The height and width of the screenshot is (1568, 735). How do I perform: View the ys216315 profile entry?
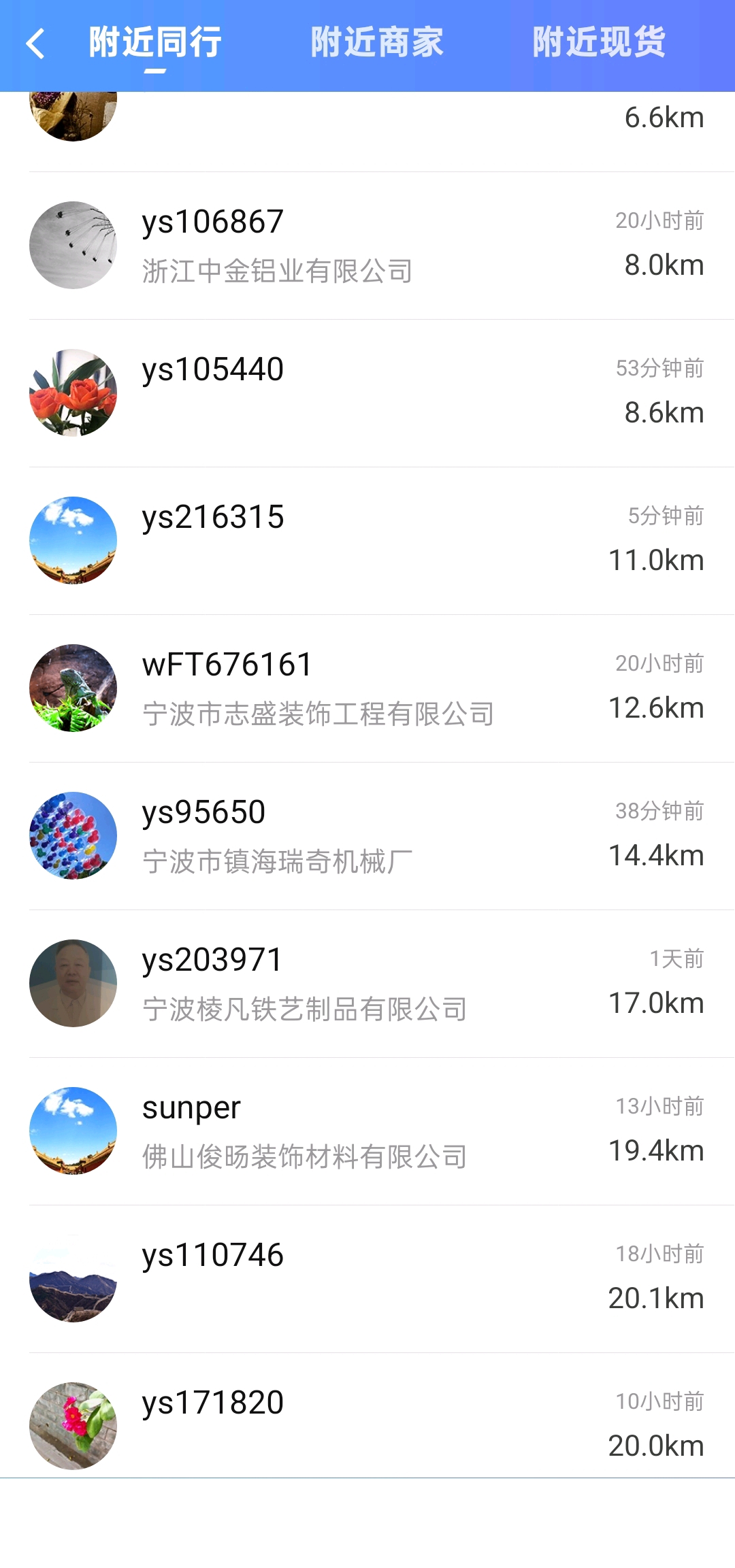coord(367,541)
